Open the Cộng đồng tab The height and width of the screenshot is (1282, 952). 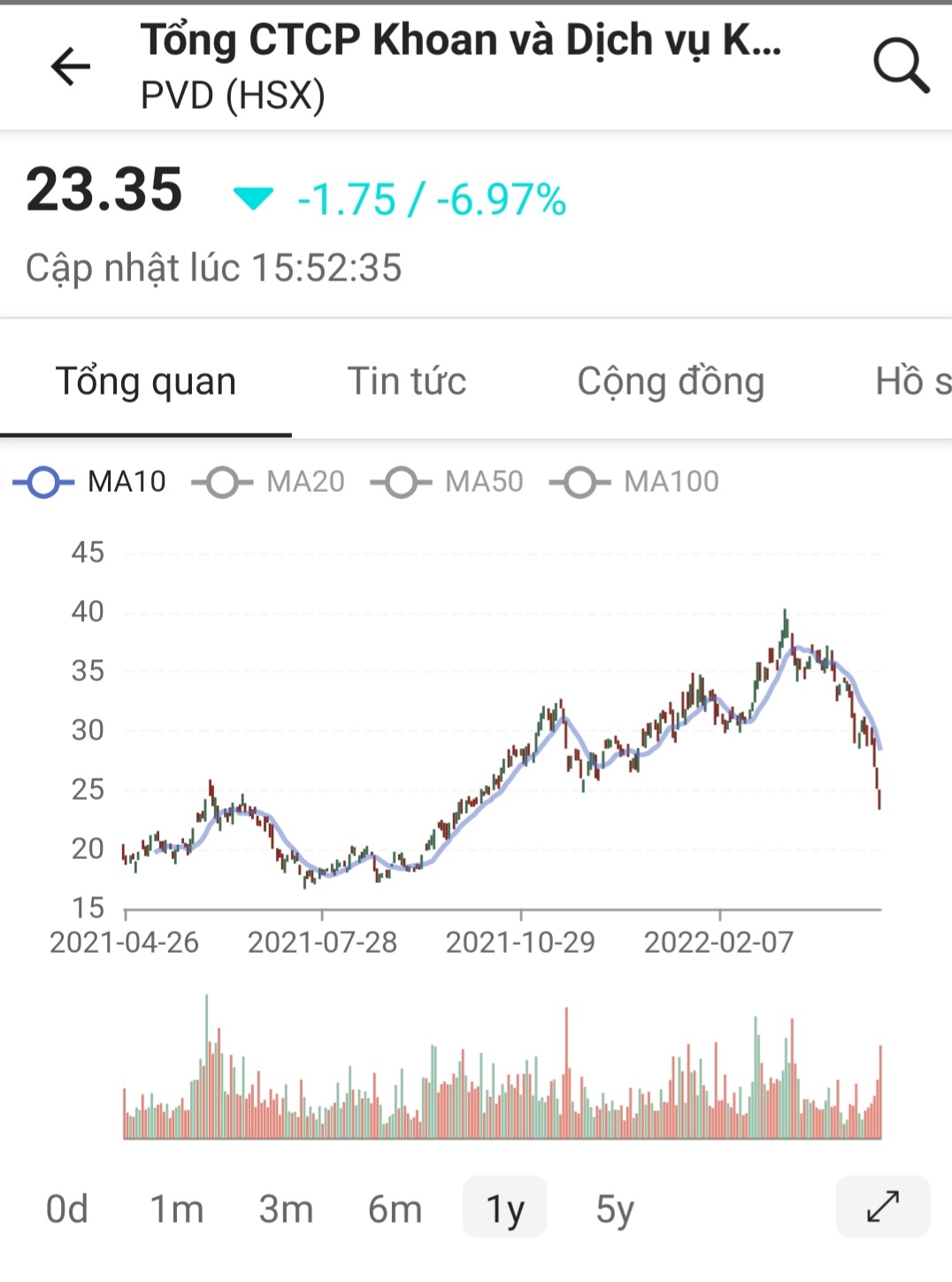(671, 381)
